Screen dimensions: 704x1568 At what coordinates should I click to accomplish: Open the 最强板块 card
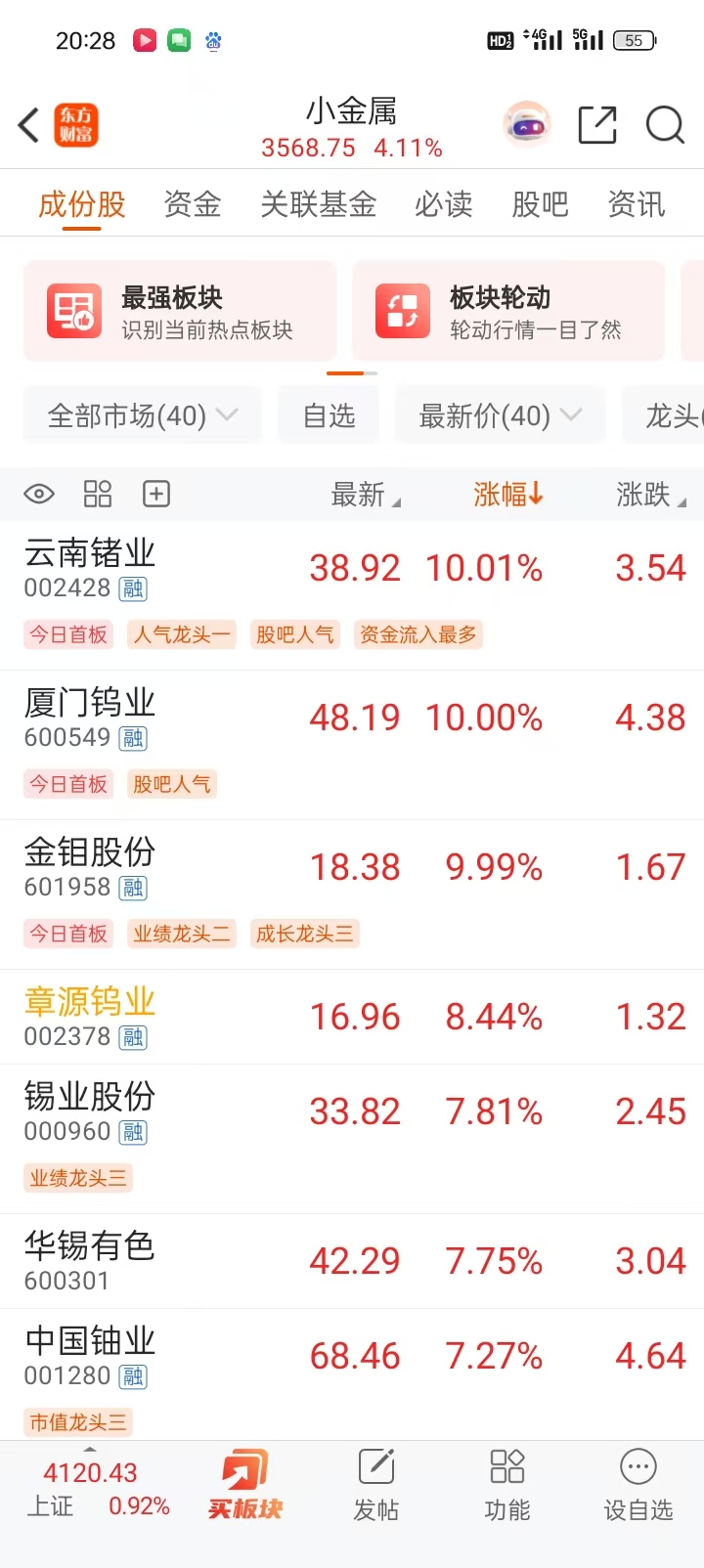pyautogui.click(x=180, y=311)
